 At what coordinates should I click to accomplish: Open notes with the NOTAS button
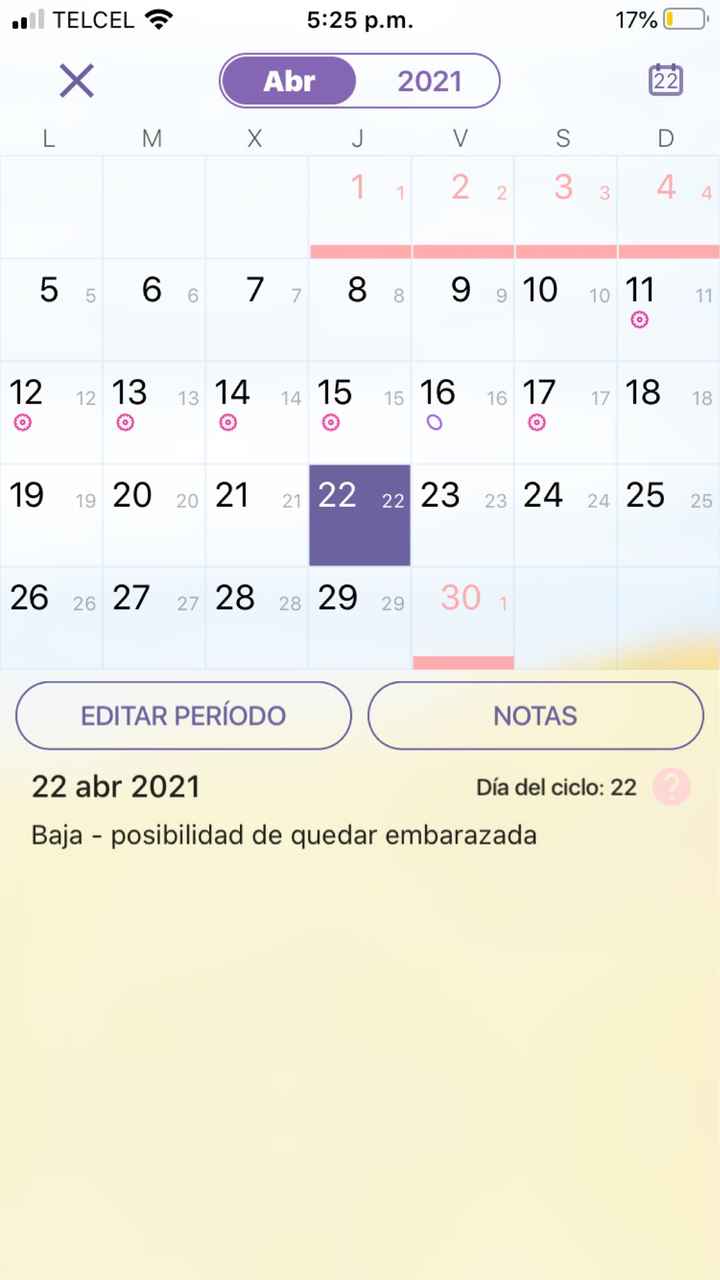tap(535, 715)
